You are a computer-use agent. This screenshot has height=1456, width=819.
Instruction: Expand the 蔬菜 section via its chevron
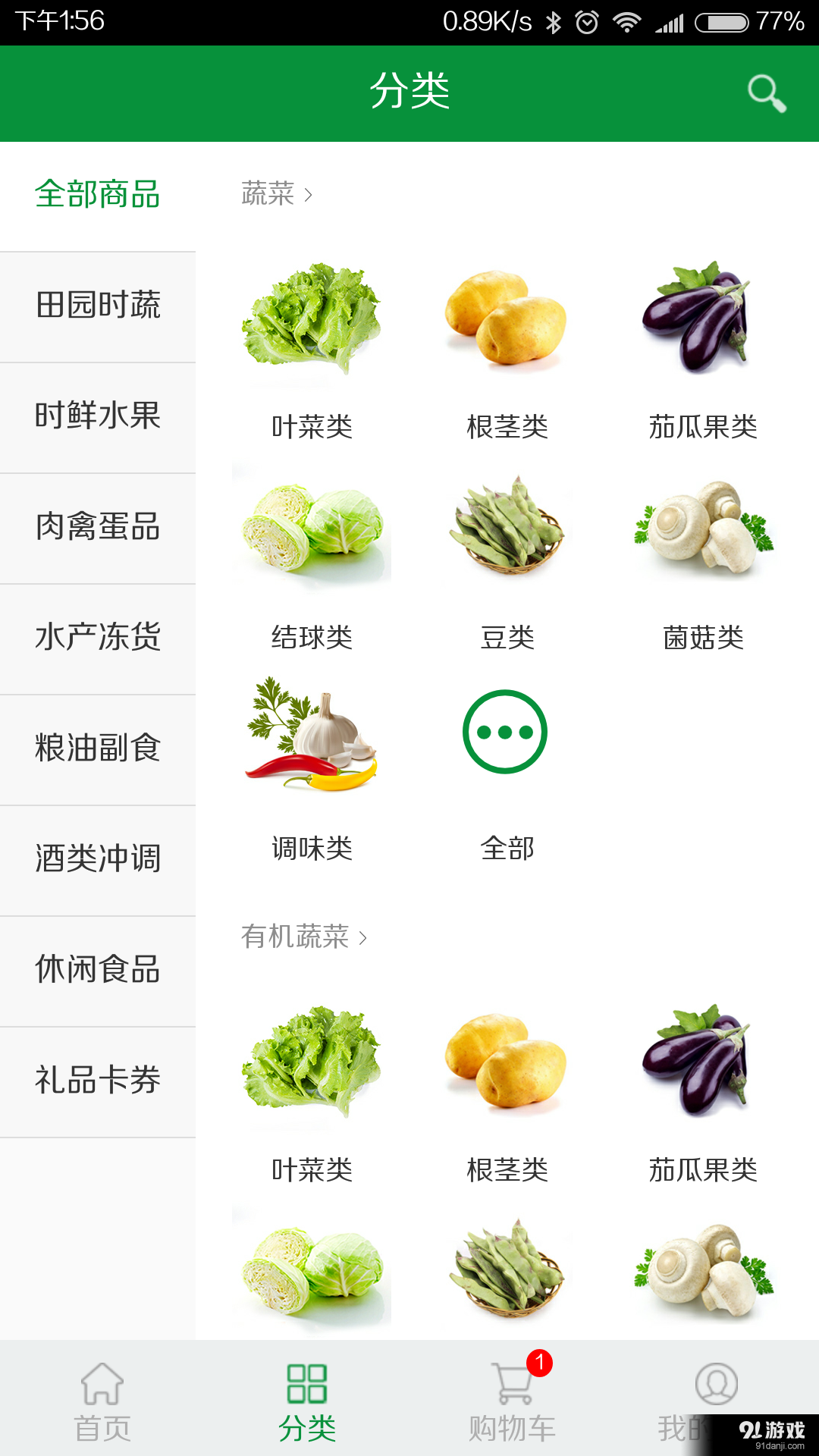point(309,195)
